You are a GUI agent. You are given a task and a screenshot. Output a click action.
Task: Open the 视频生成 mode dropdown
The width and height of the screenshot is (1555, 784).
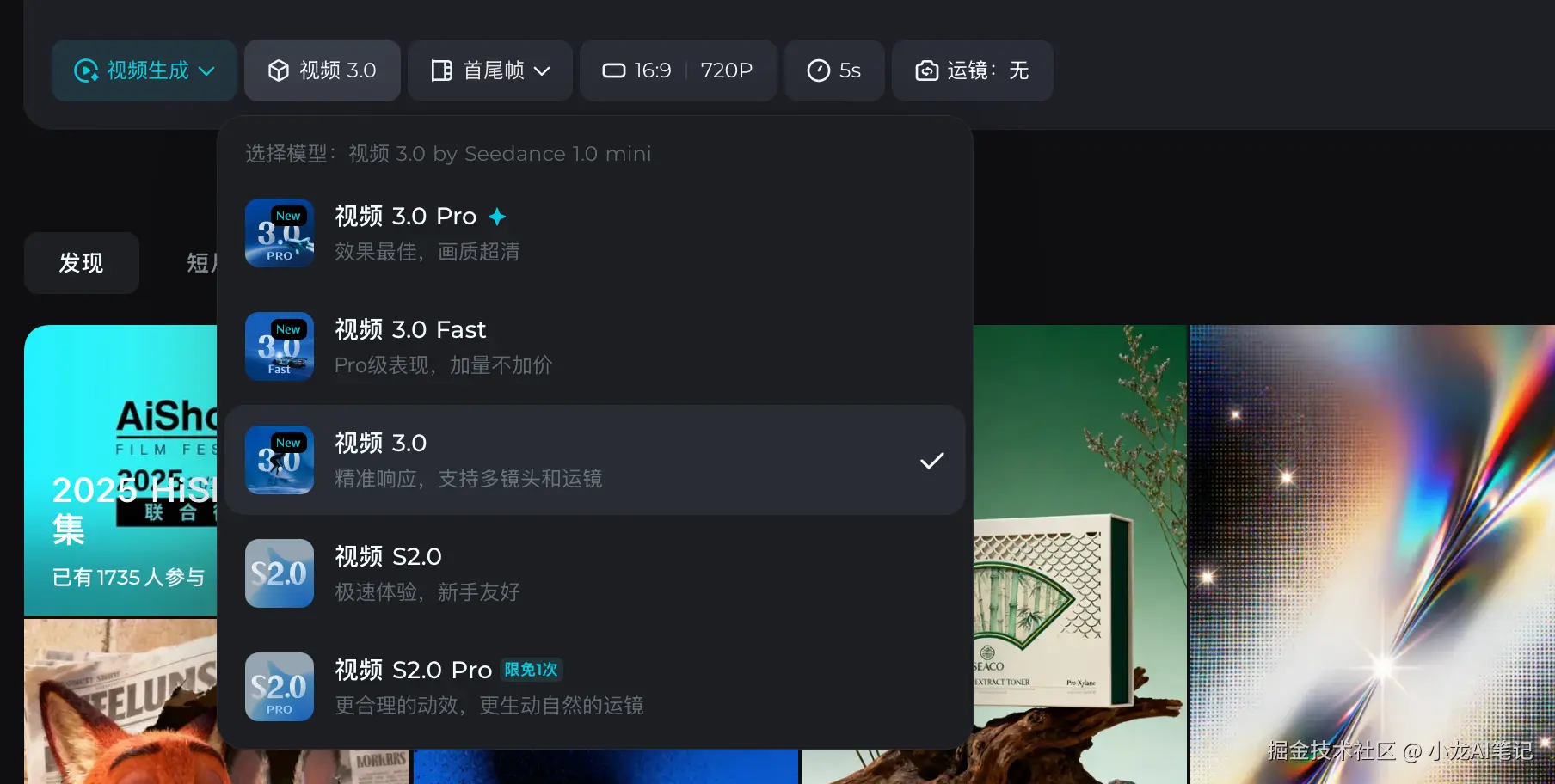pos(144,70)
